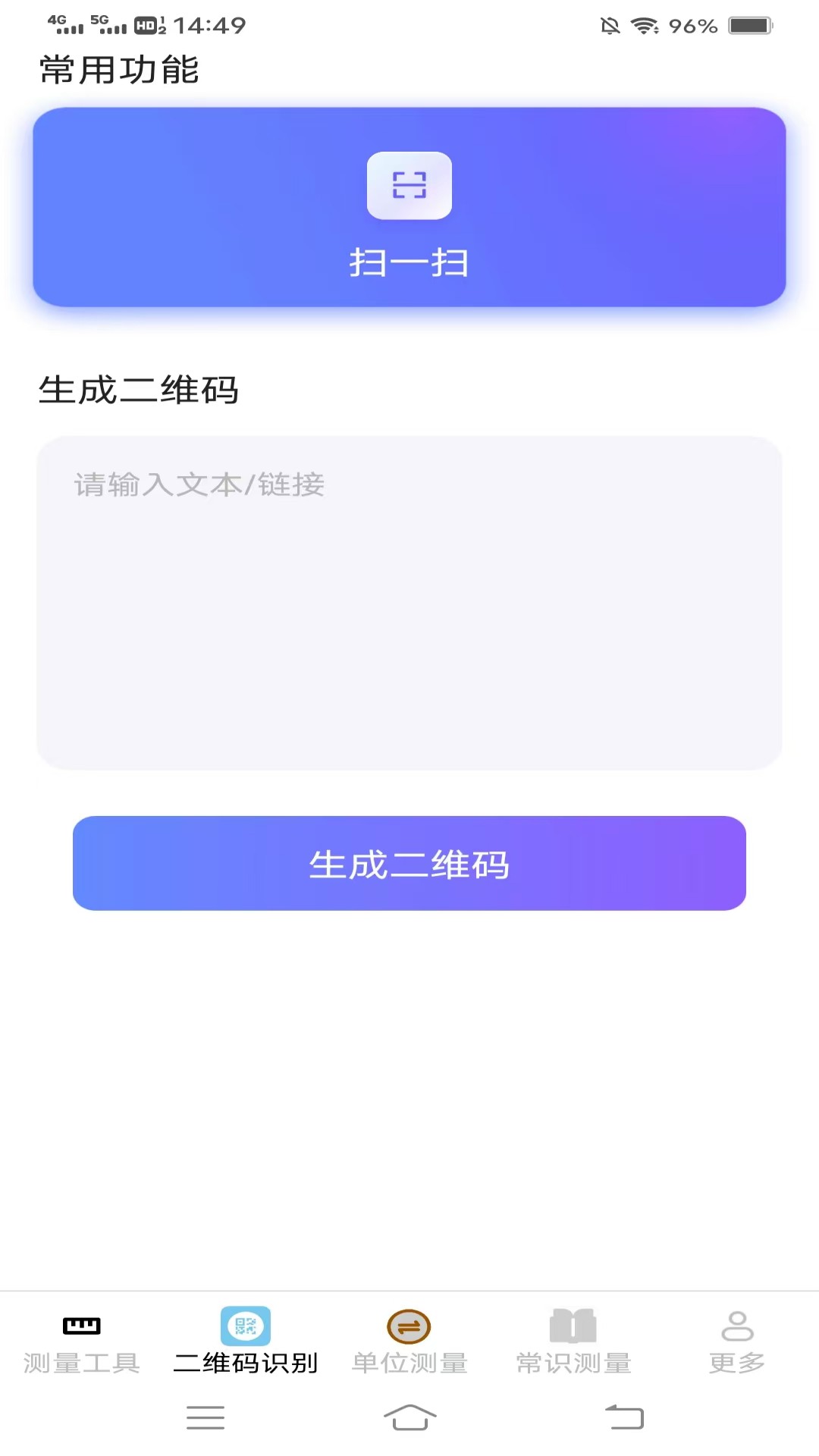Viewport: 819px width, 1456px height.
Task: Switch to the 测量工具 tab
Action: (82, 1343)
